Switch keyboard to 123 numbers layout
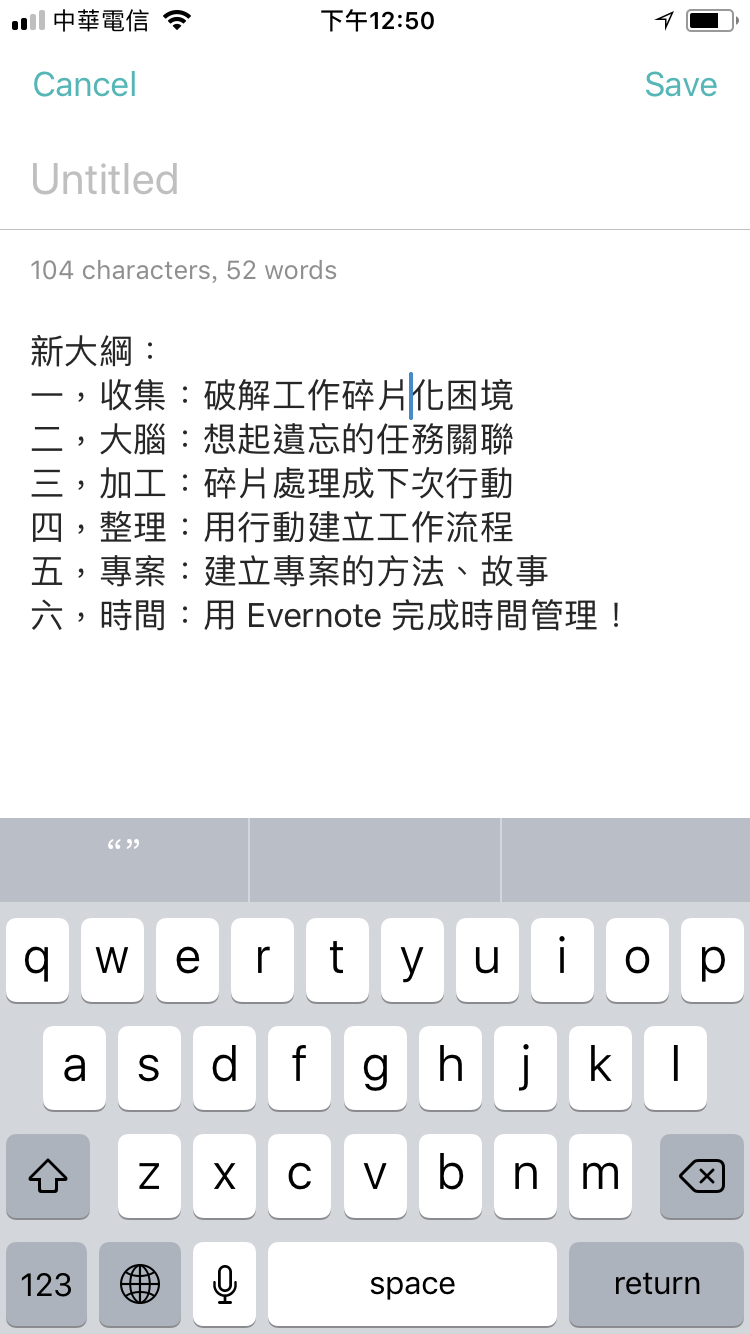This screenshot has width=750, height=1334. tap(46, 1283)
